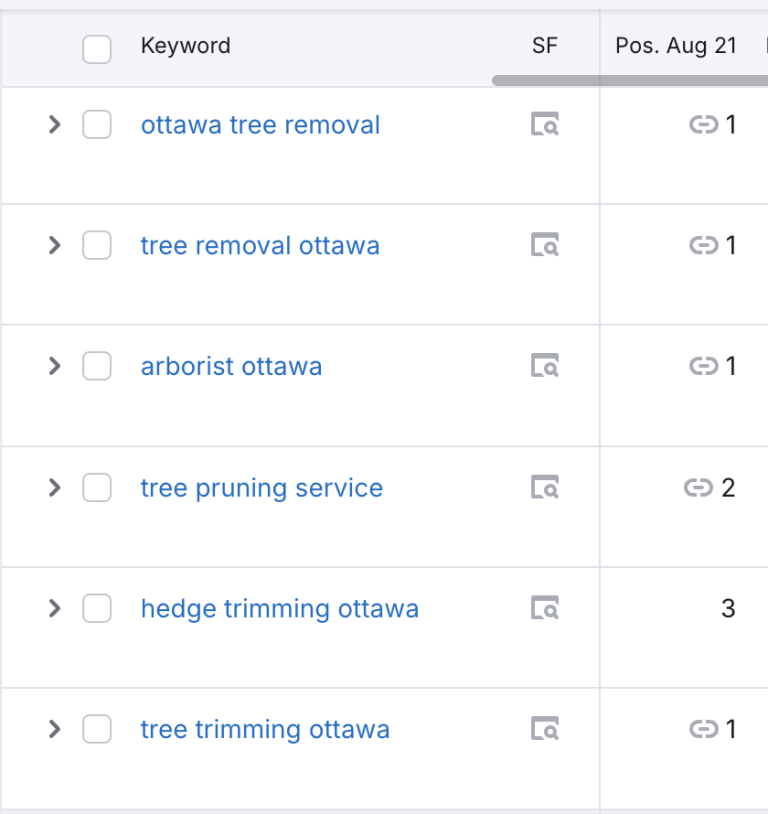
Task: Tick the checkbox beside 'tree removal ottawa'
Action: click(x=97, y=245)
